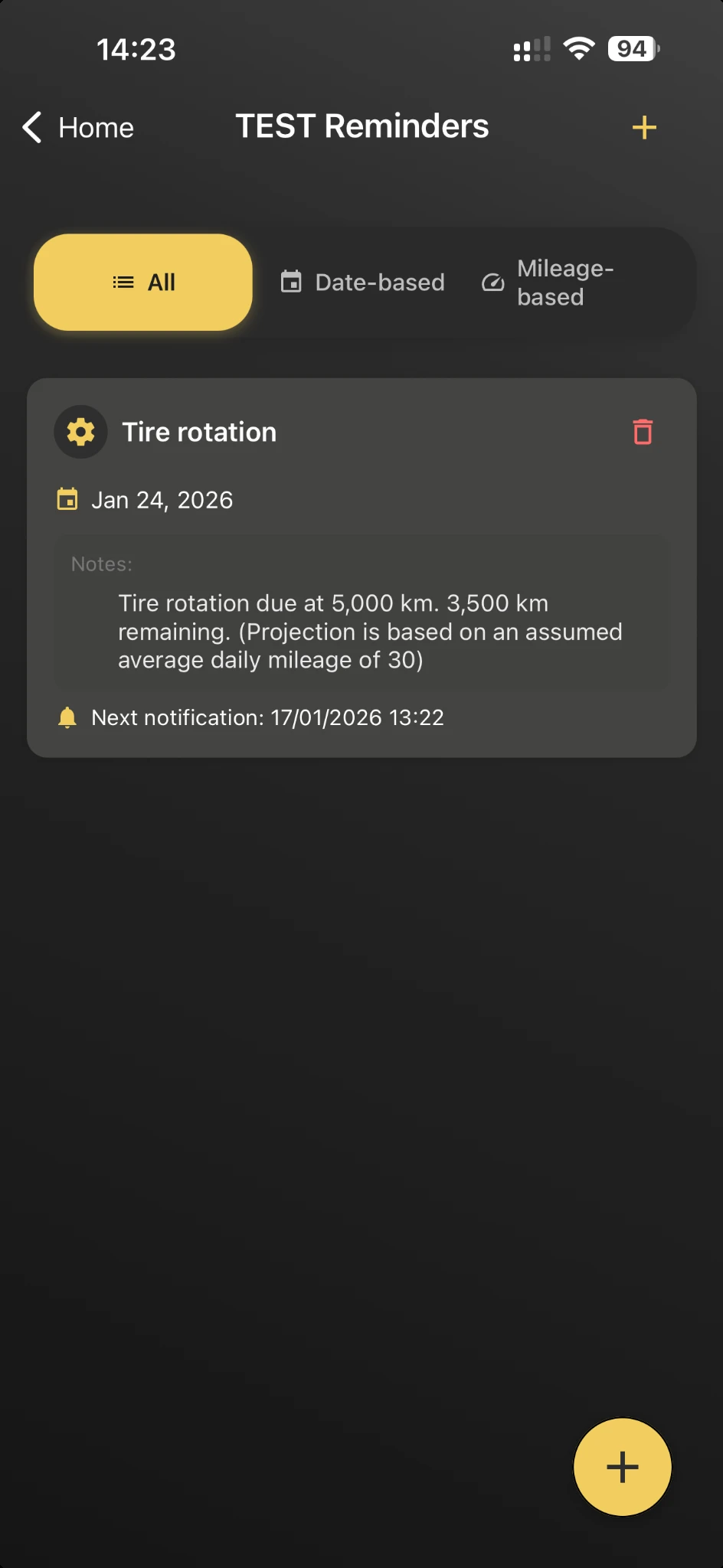Click the speedometer icon on the Mileage-based filter
The height and width of the screenshot is (1568, 723).
[x=492, y=282]
